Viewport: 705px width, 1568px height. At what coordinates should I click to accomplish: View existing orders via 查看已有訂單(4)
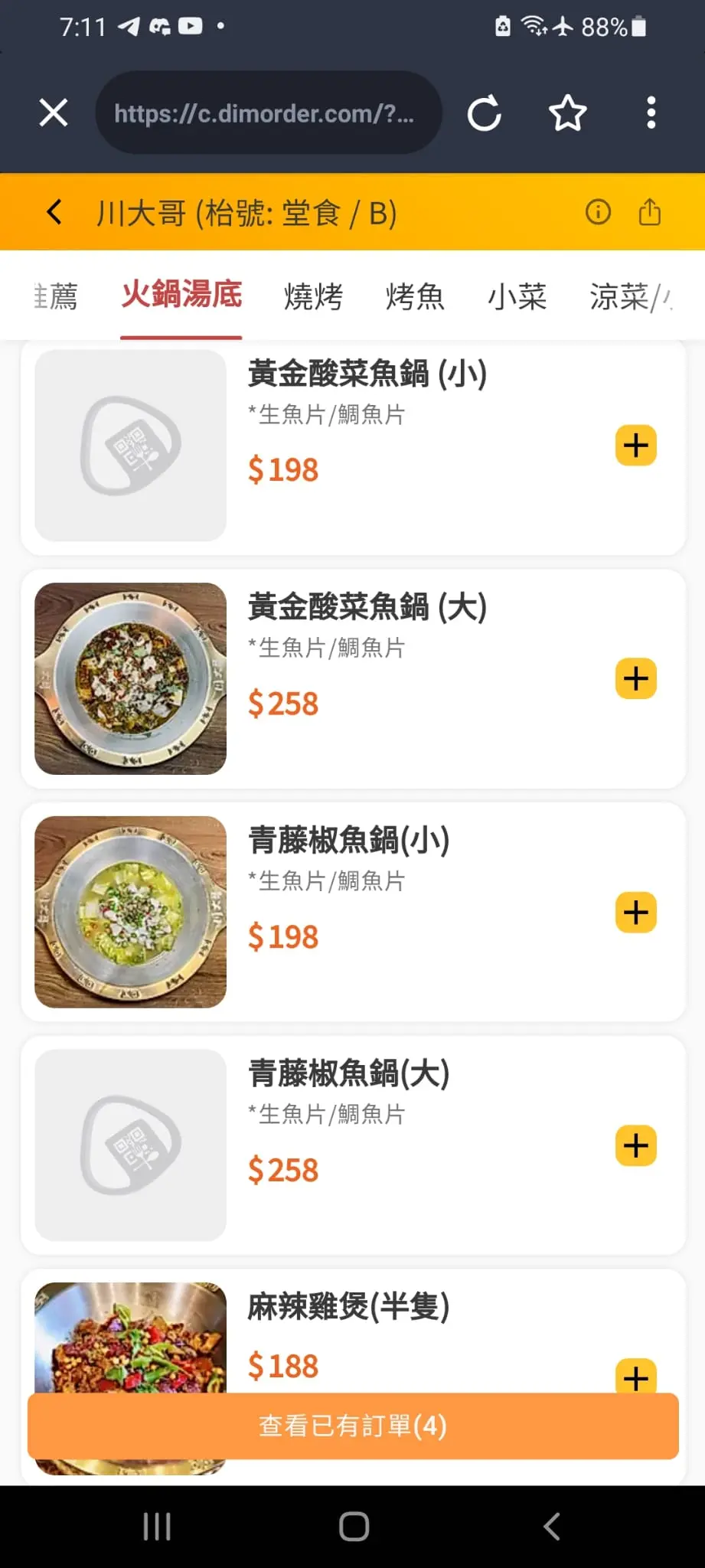tap(353, 1426)
